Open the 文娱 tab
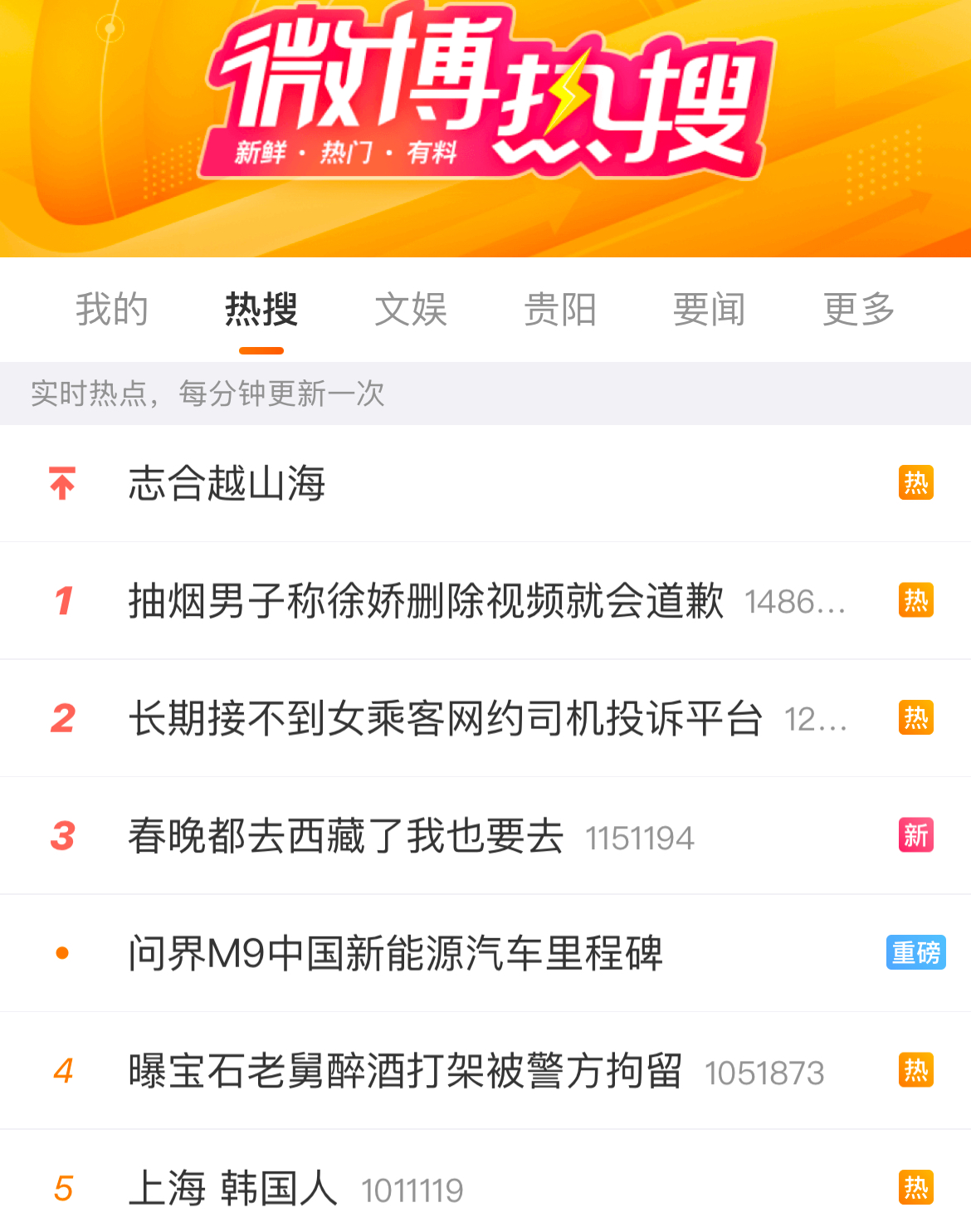971x1232 pixels. tap(411, 310)
